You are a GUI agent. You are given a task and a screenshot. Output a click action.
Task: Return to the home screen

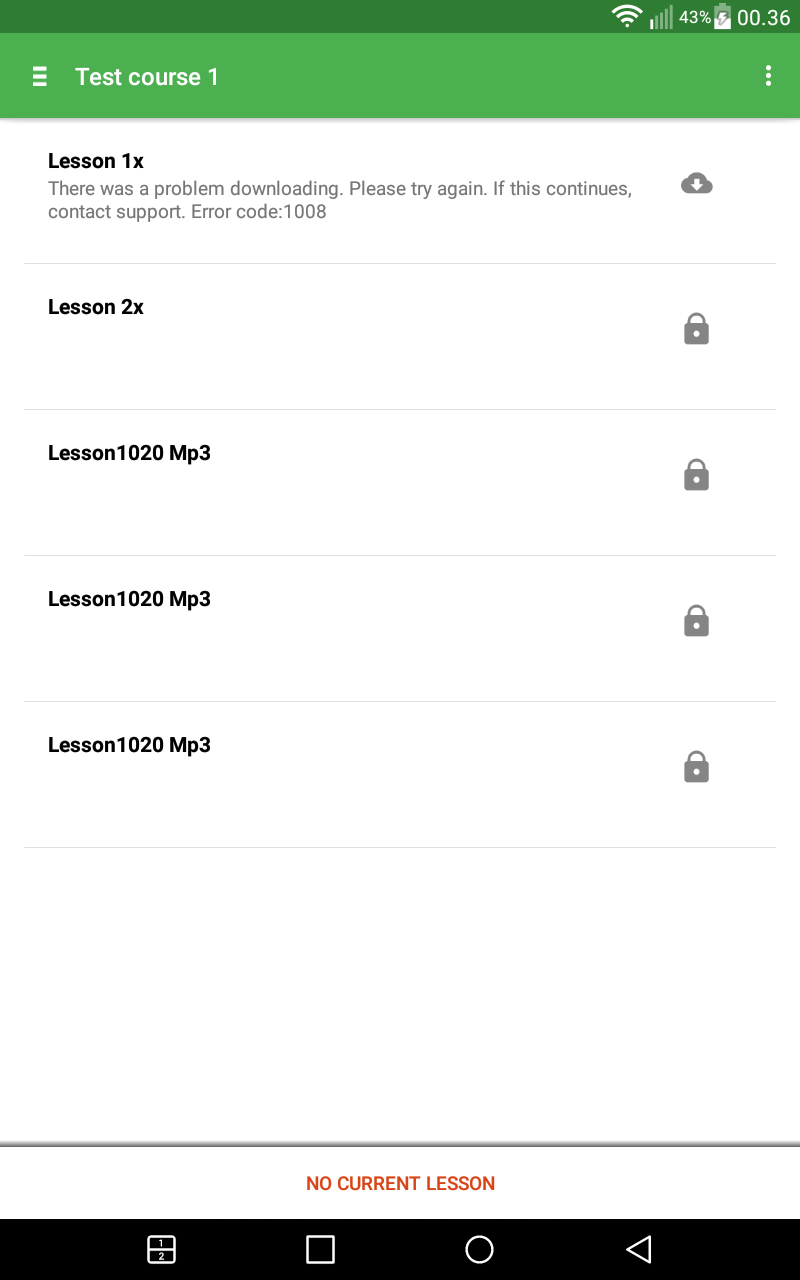click(480, 1249)
